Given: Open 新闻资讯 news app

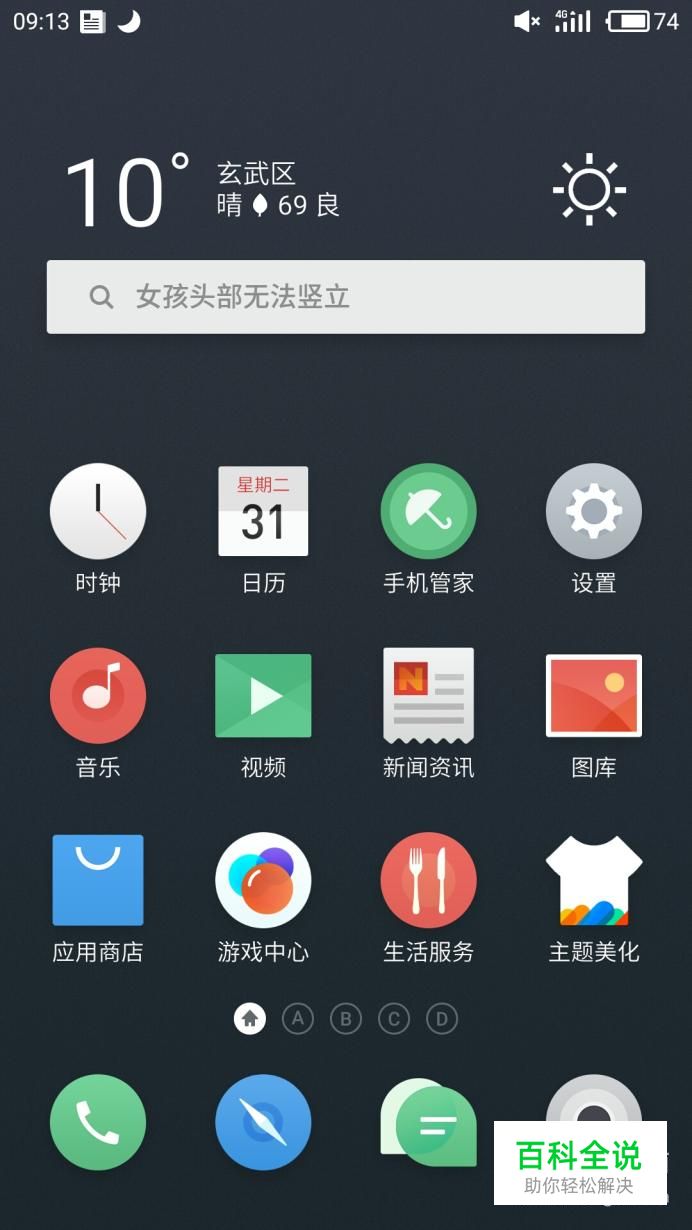Looking at the screenshot, I should 428,696.
